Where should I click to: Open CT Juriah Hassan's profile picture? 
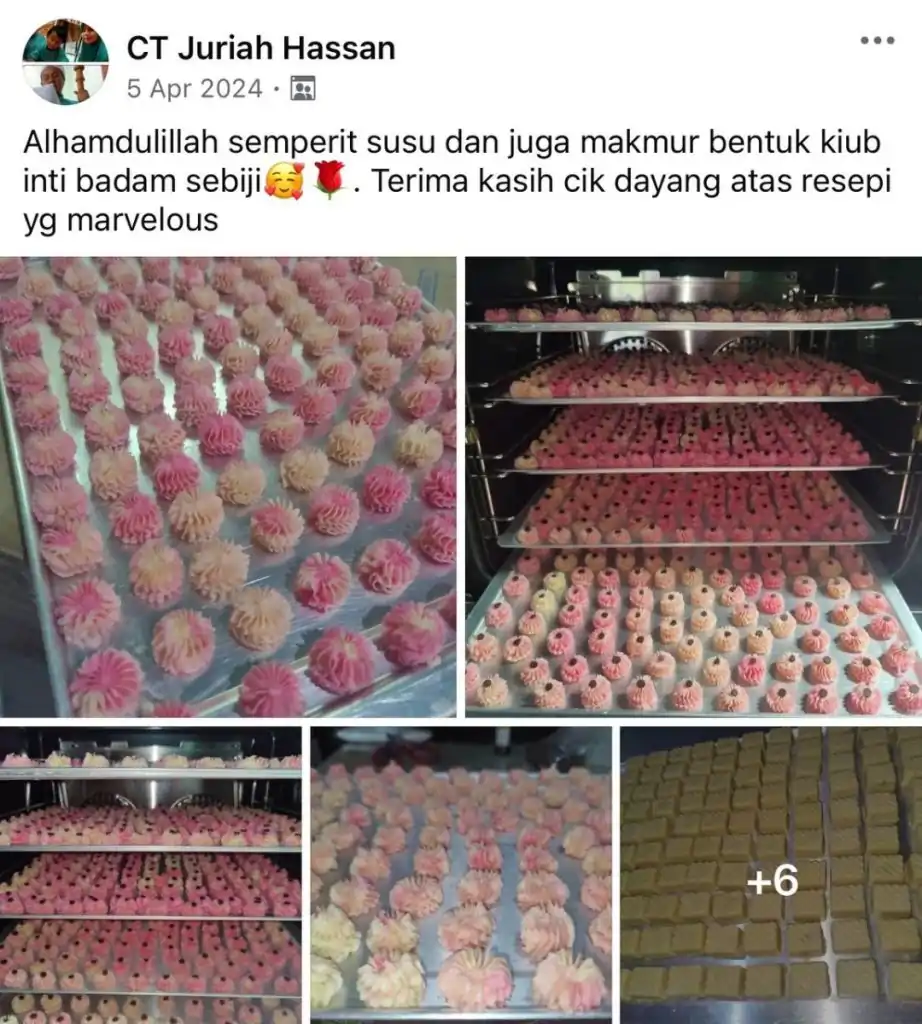(x=65, y=62)
